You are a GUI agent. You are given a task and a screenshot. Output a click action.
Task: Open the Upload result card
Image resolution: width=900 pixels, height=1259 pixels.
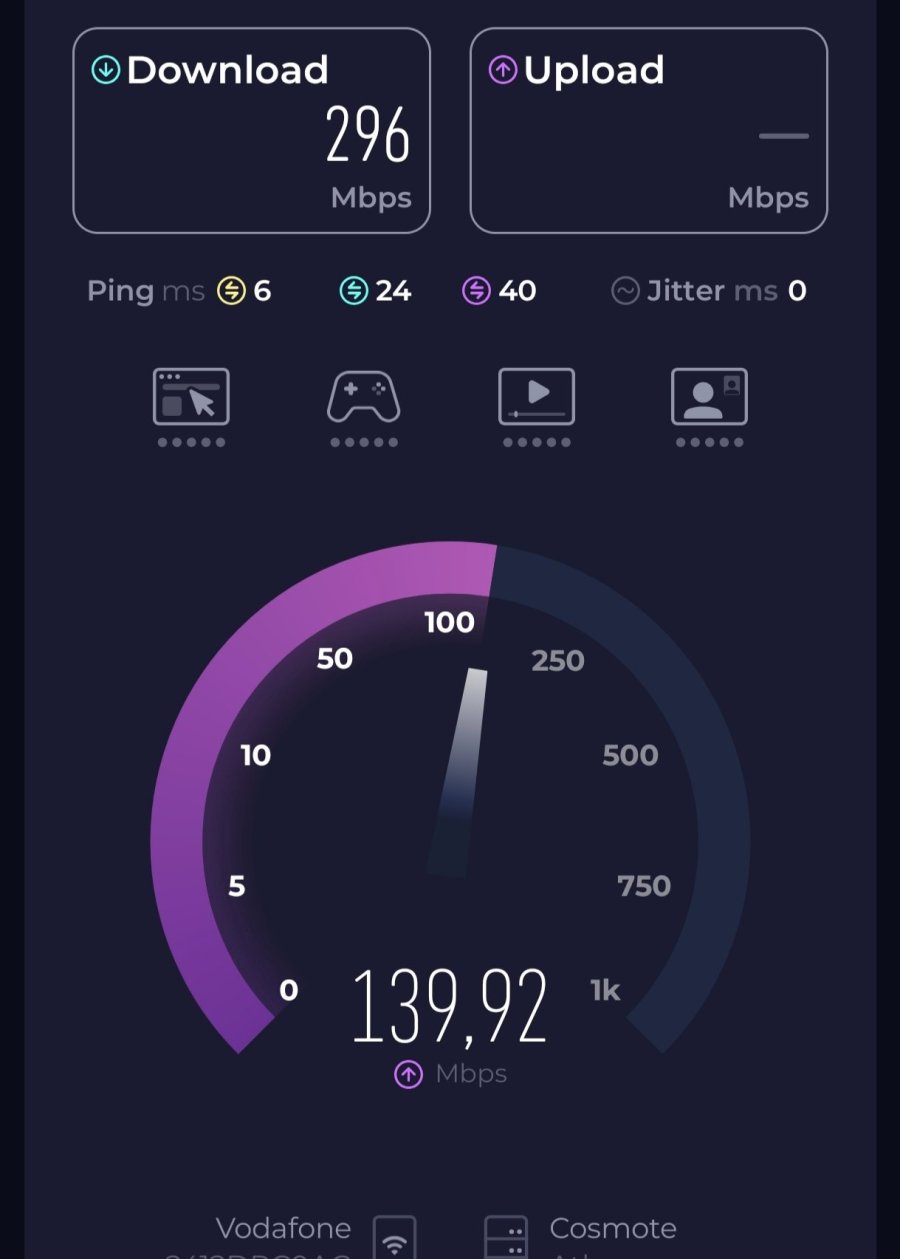pos(649,131)
